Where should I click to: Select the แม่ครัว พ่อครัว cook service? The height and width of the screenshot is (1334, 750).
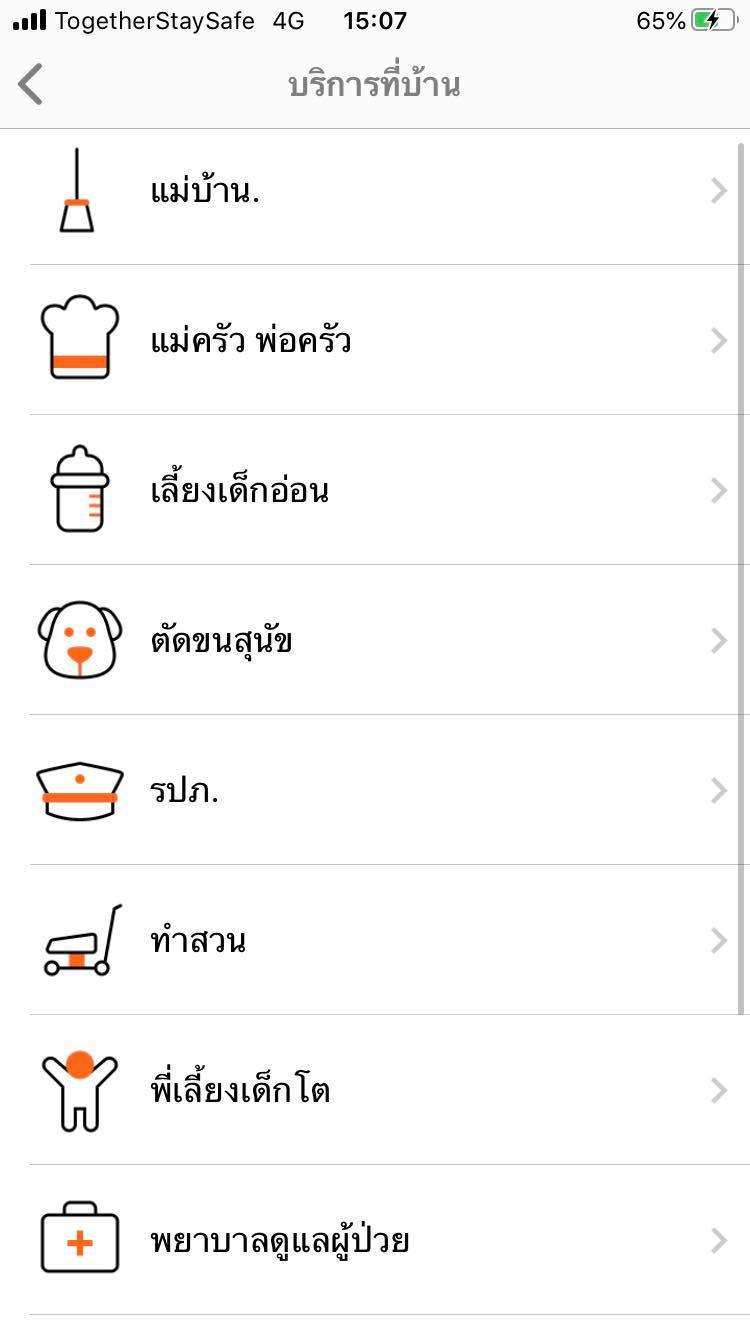point(375,341)
